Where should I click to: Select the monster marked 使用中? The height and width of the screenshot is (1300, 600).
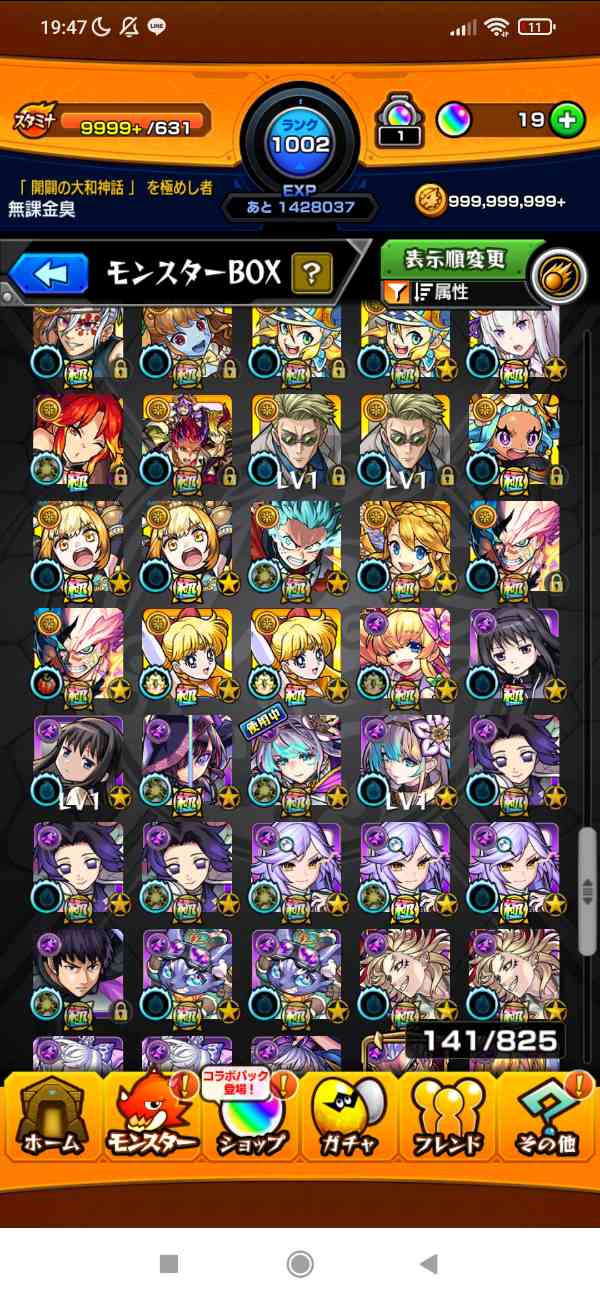[x=295, y=762]
